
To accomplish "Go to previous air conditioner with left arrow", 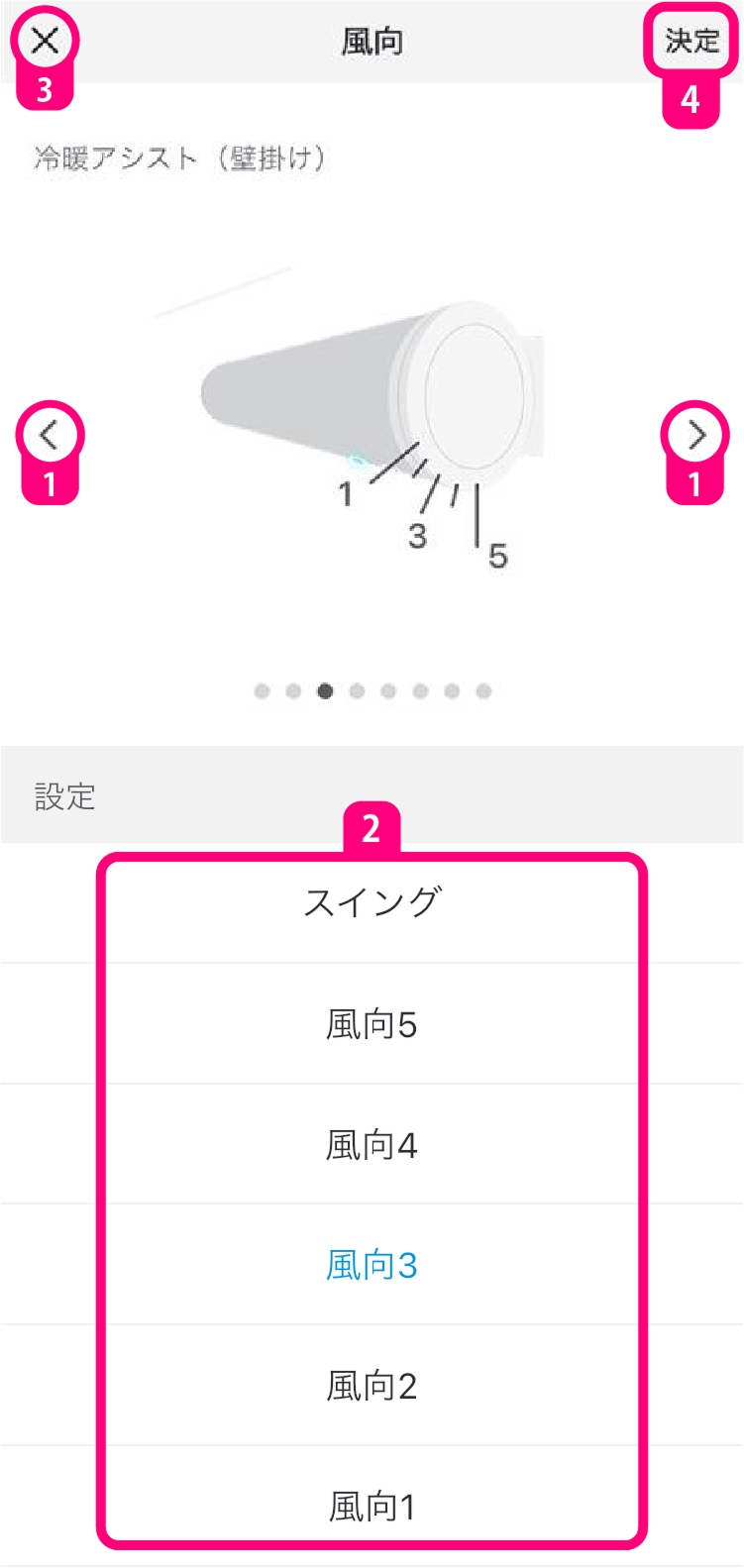I will [x=49, y=434].
